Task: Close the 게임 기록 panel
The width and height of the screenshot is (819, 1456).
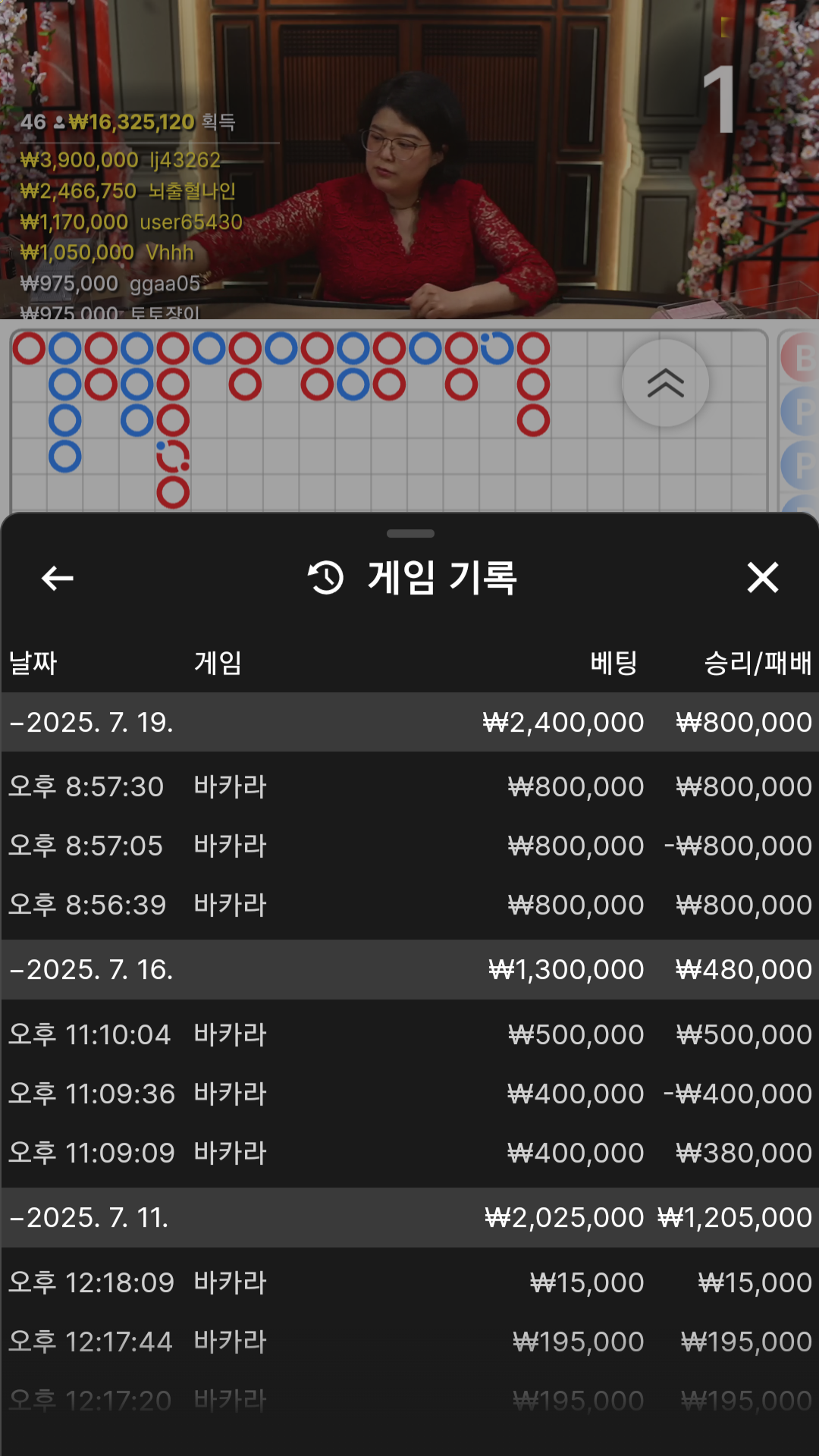Action: coord(762,577)
